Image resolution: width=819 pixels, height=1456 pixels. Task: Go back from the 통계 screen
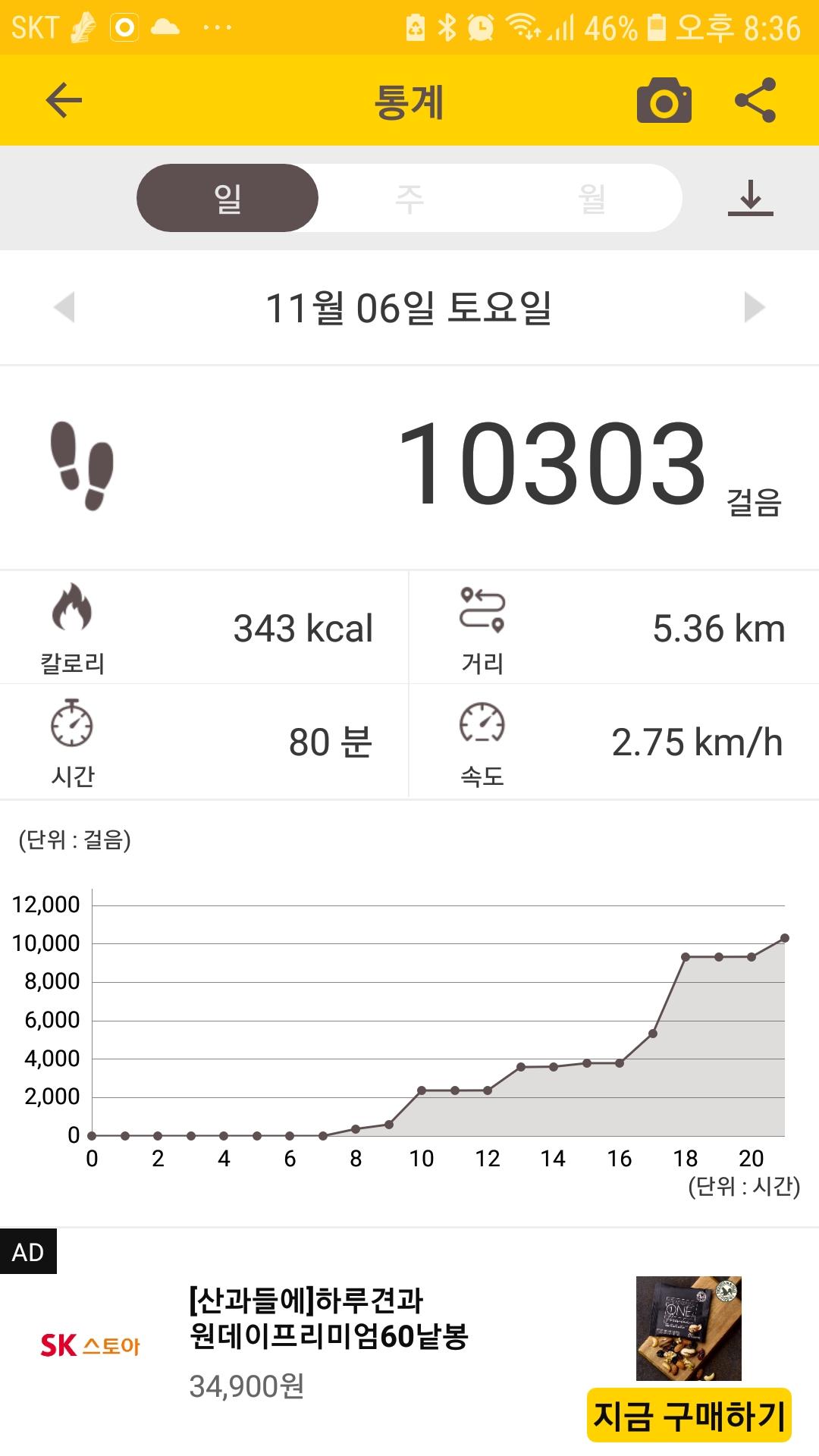click(64, 101)
